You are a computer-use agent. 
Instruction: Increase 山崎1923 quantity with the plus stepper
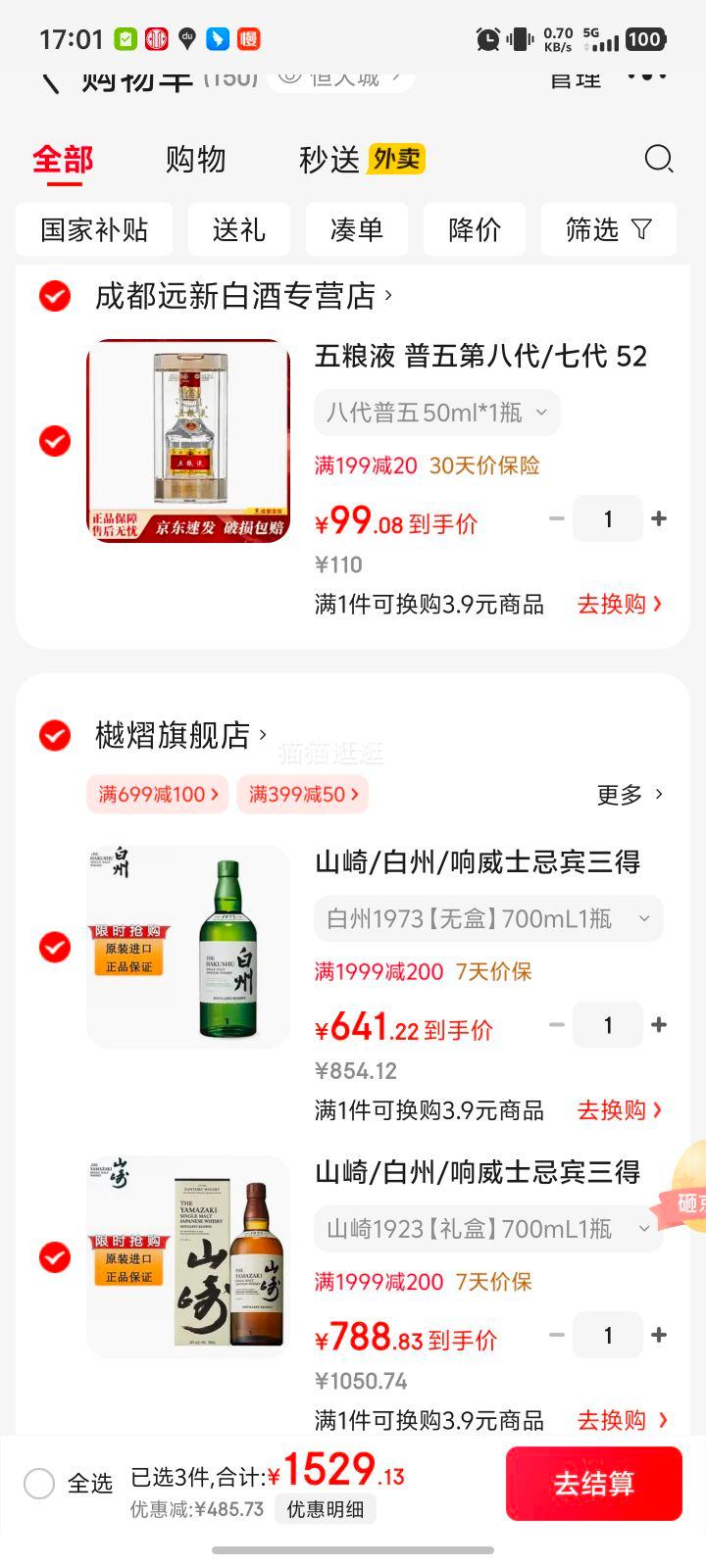click(x=660, y=1335)
